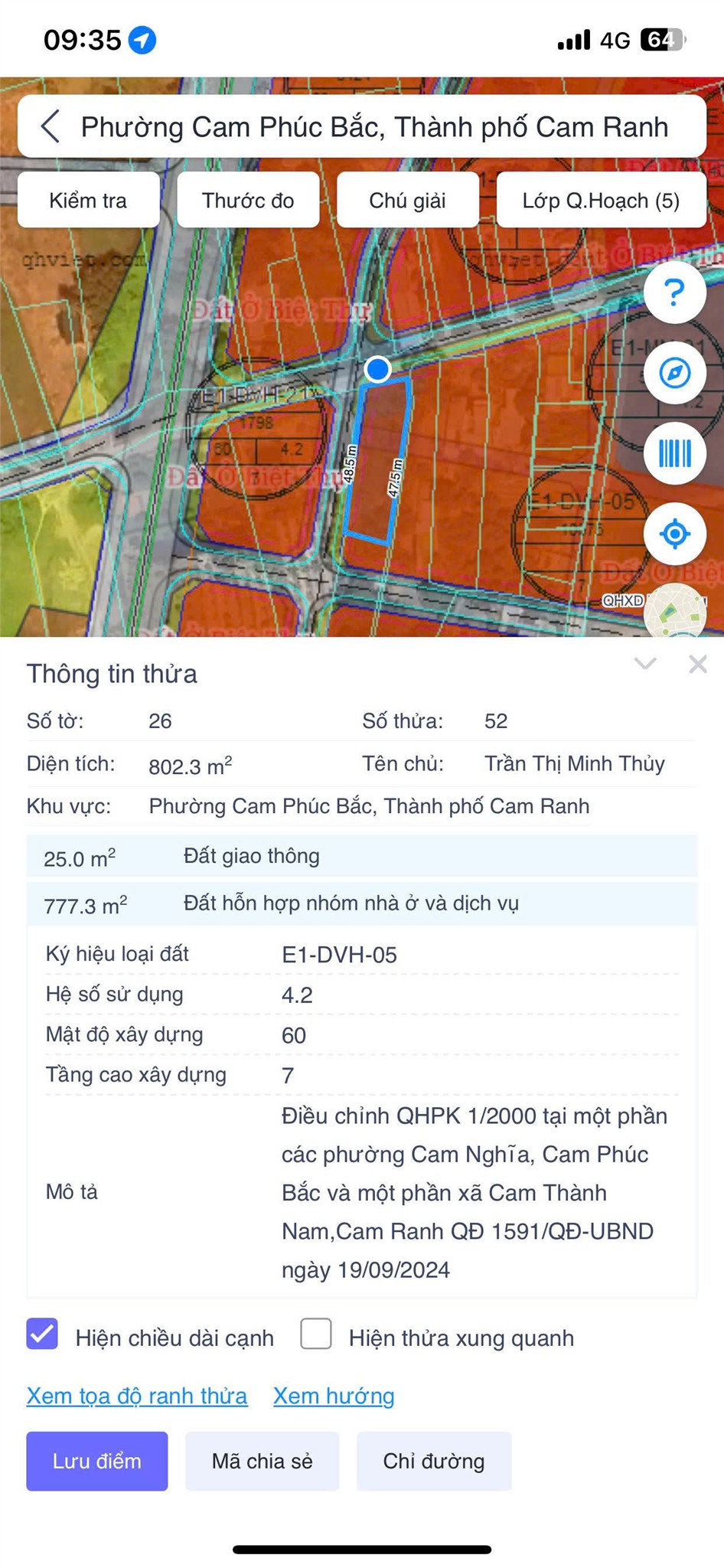Enable Hiện thửa xung quanh

[316, 1334]
